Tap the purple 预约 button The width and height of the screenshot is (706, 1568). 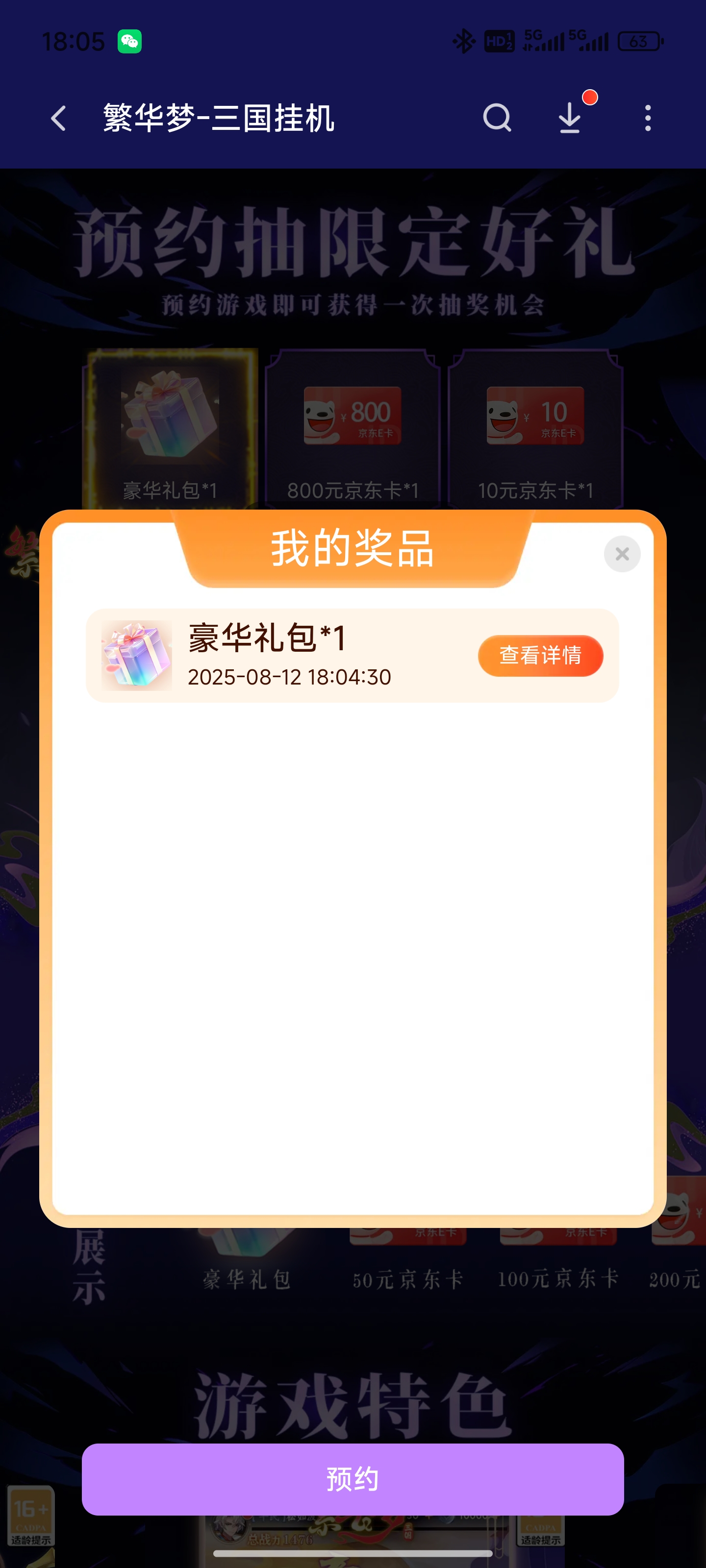tap(353, 1479)
